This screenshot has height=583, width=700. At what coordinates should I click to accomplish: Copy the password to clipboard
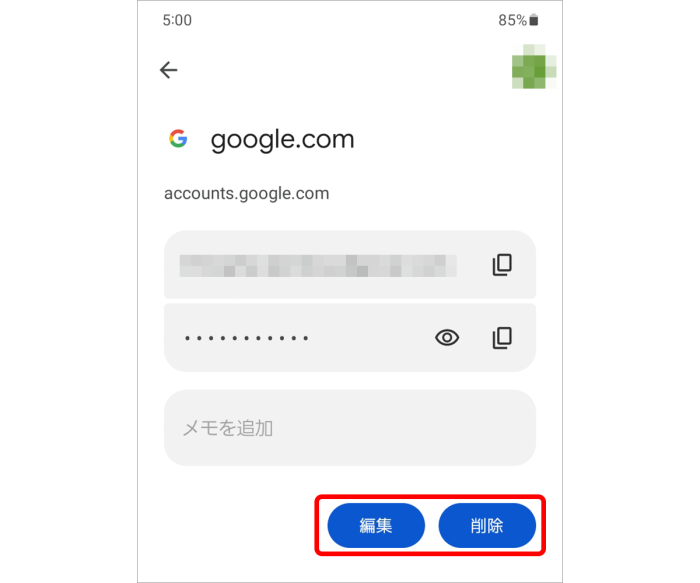[502, 338]
